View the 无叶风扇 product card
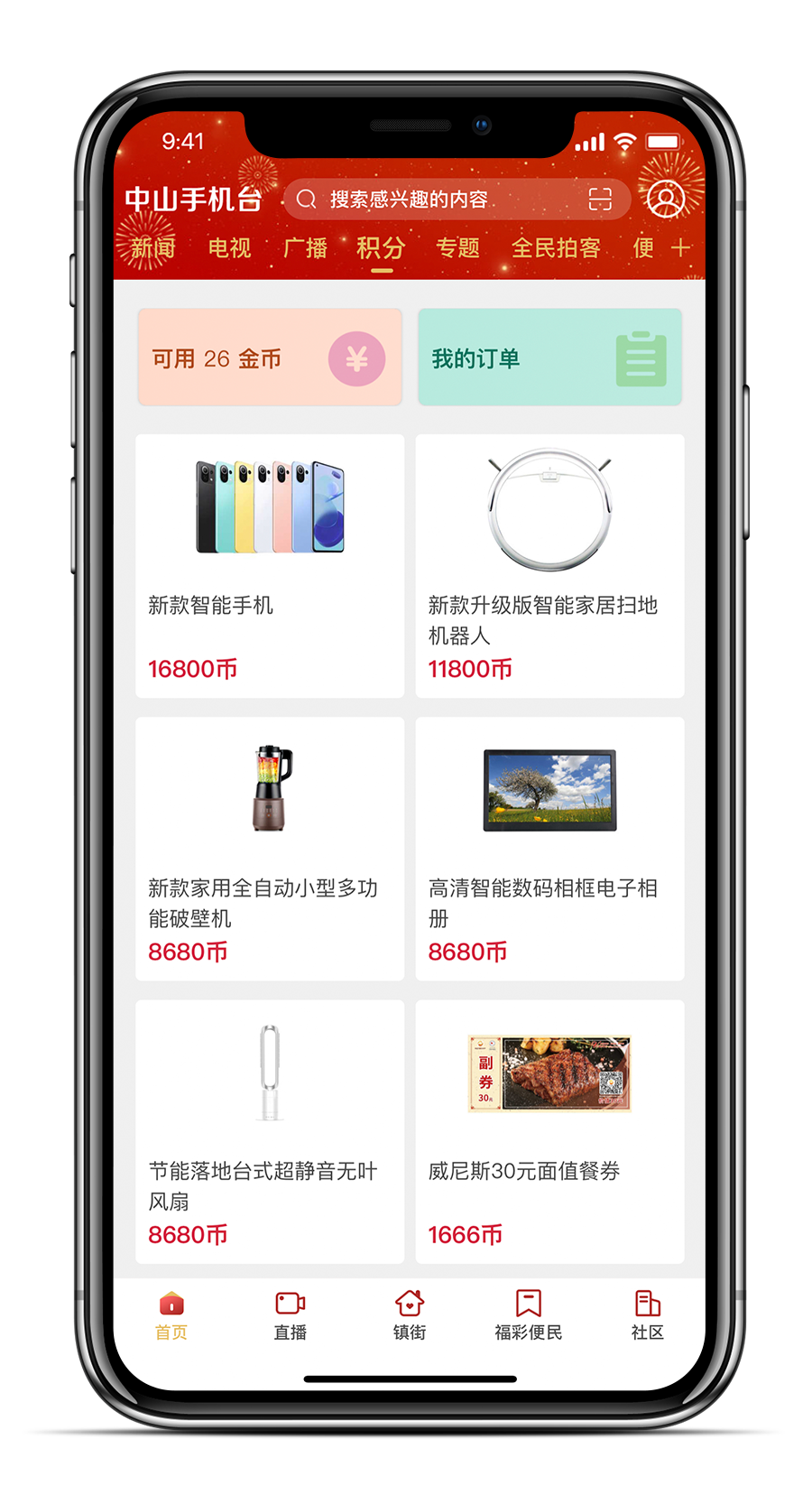This screenshot has height=1495, width=812. (x=270, y=1131)
